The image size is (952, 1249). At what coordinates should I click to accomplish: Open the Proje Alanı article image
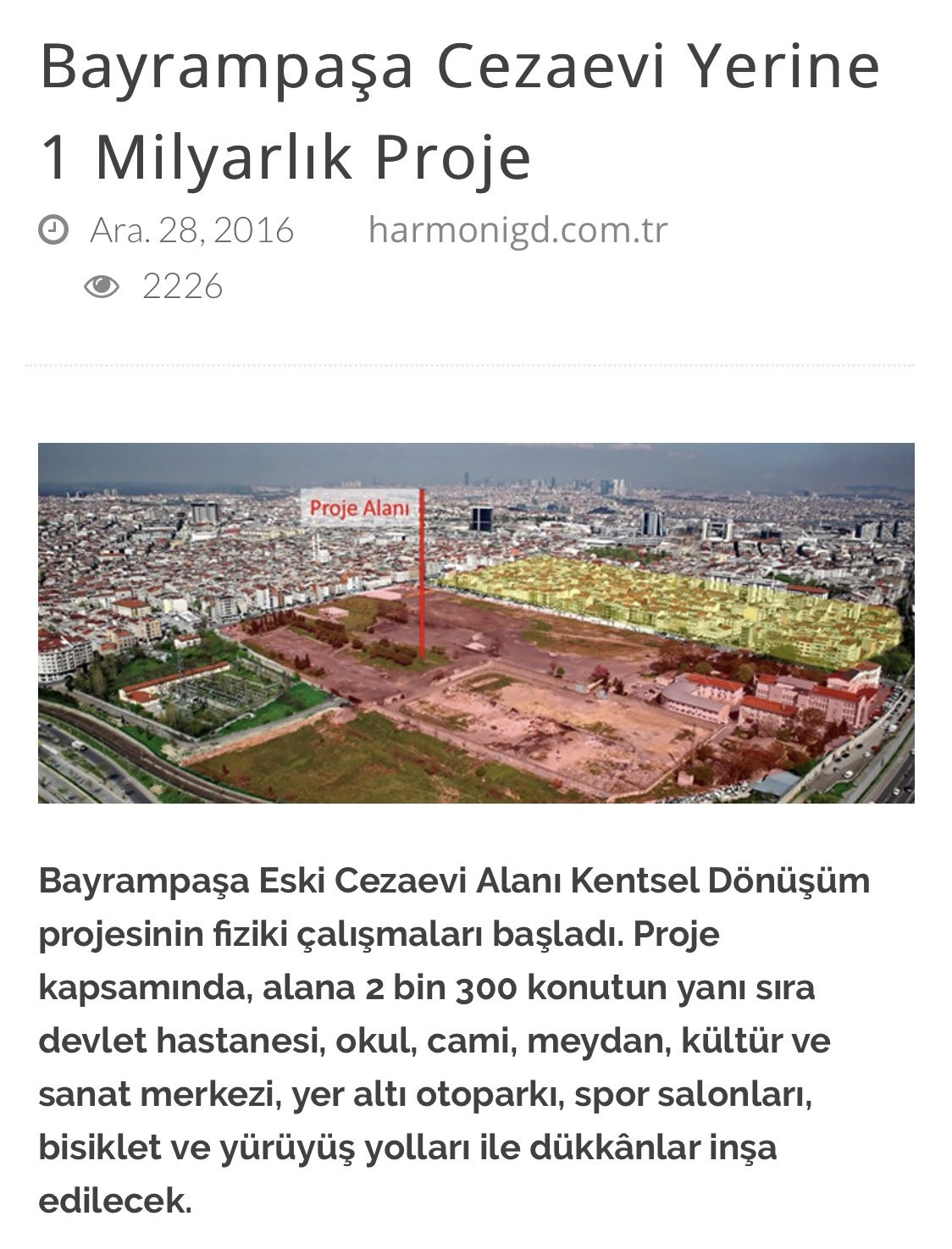click(476, 622)
